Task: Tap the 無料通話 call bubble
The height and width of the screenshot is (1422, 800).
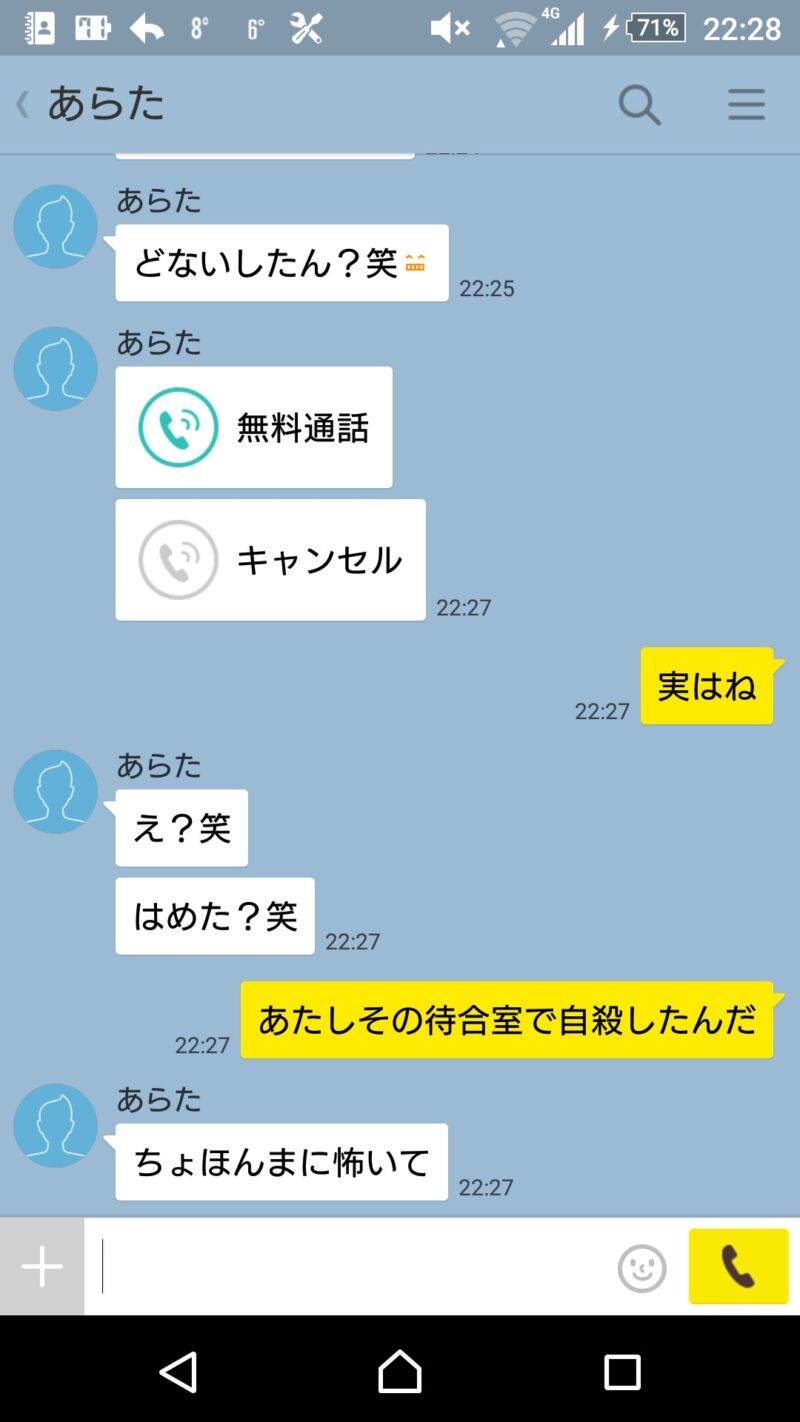Action: pos(254,427)
